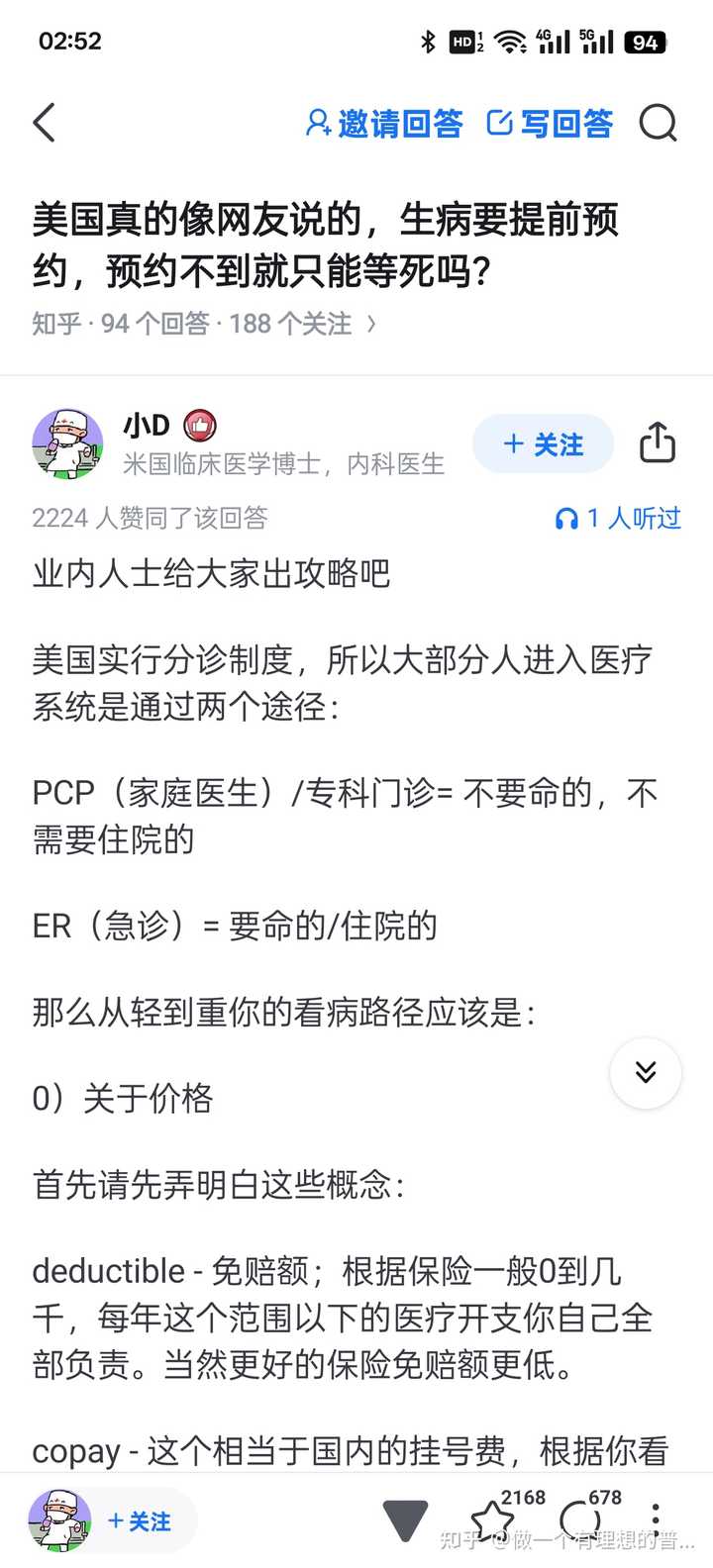Tap 关注 in the bottom bar
This screenshot has width=713, height=1568.
click(141, 1521)
